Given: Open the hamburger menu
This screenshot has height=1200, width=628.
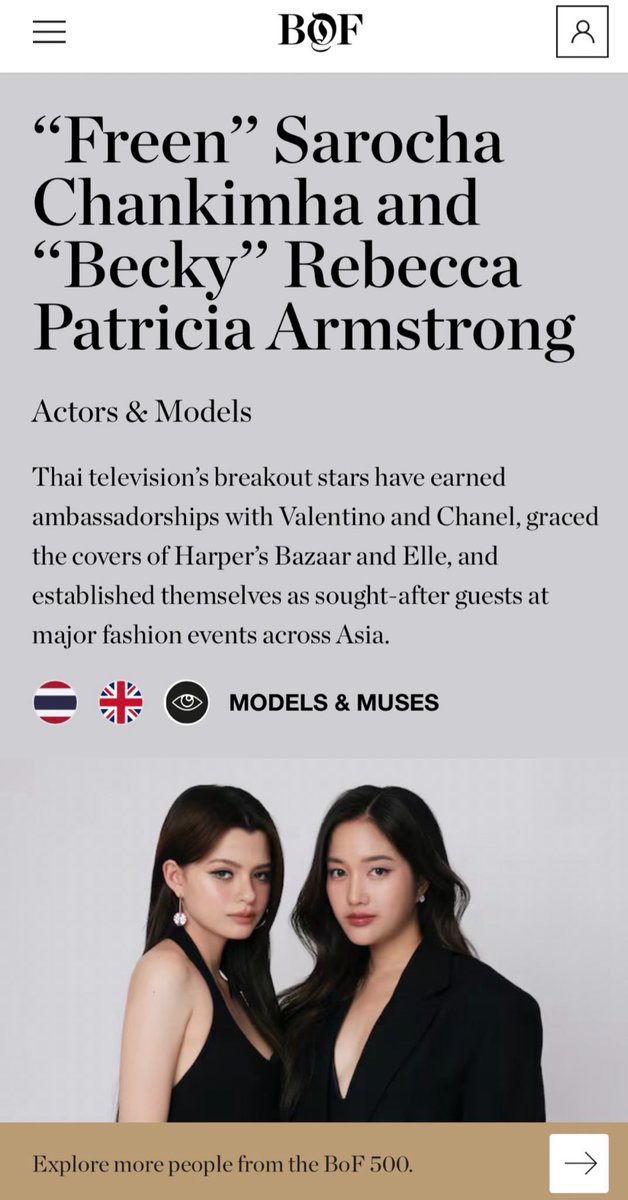Looking at the screenshot, I should click(x=49, y=32).
